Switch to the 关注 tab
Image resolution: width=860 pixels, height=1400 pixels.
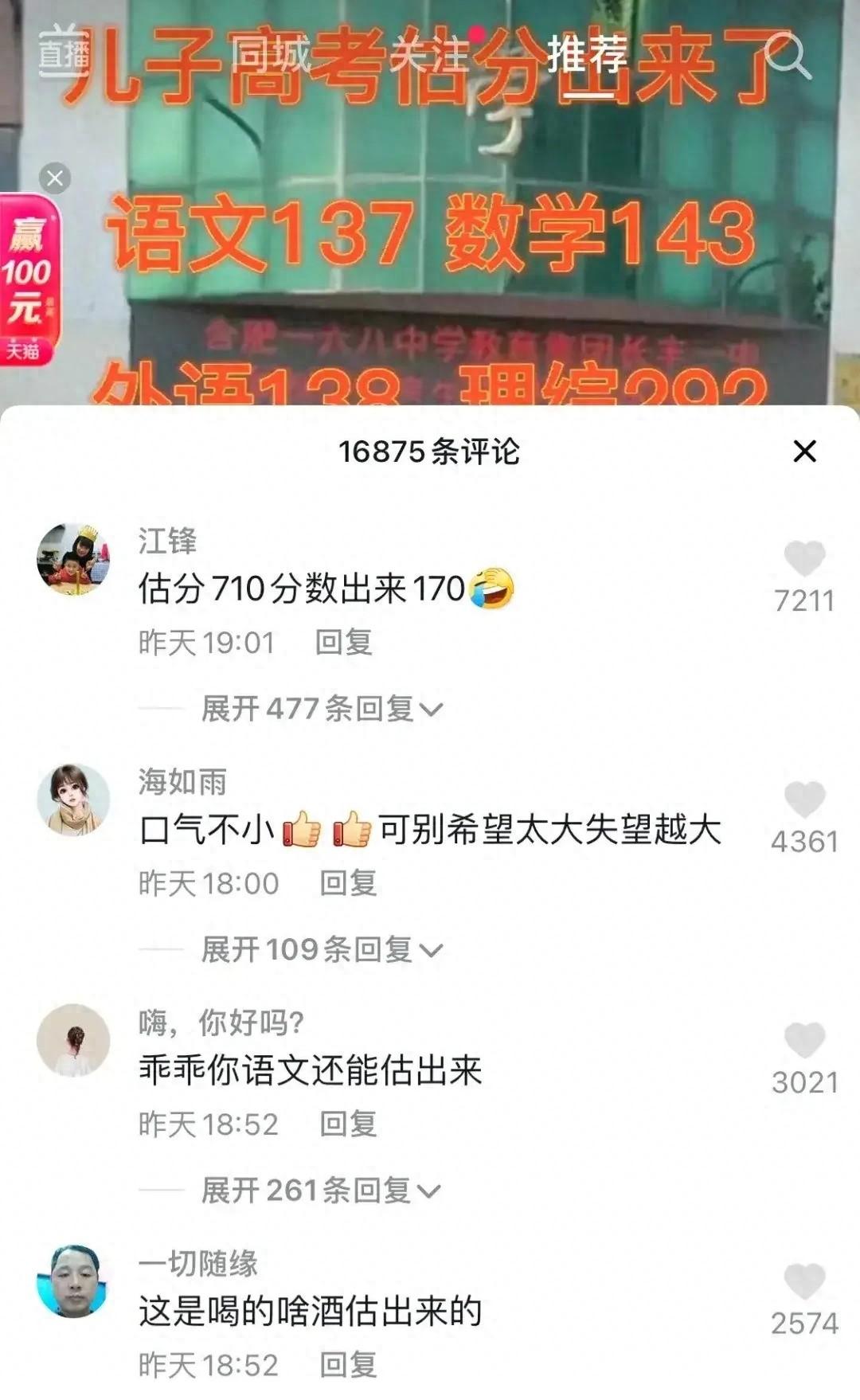tap(430, 56)
